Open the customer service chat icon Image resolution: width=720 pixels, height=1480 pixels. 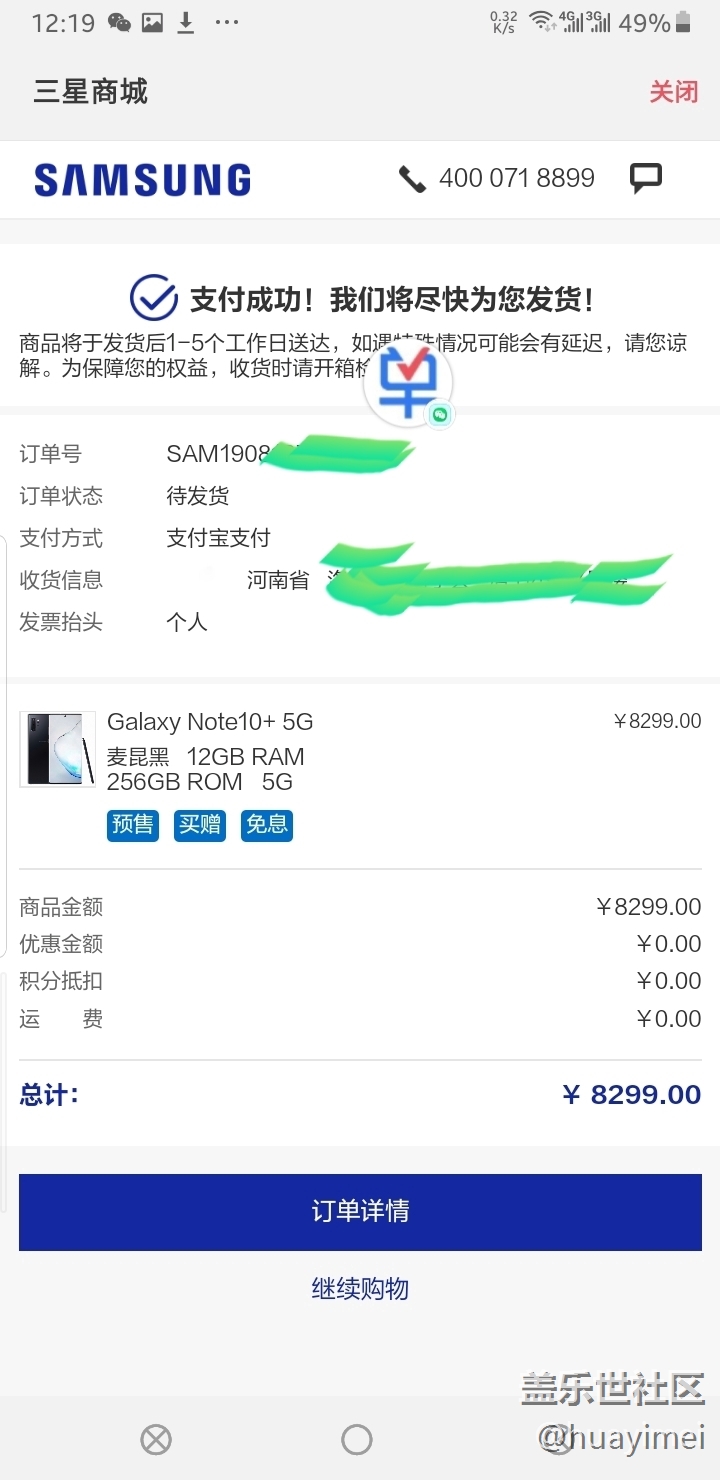tap(646, 179)
